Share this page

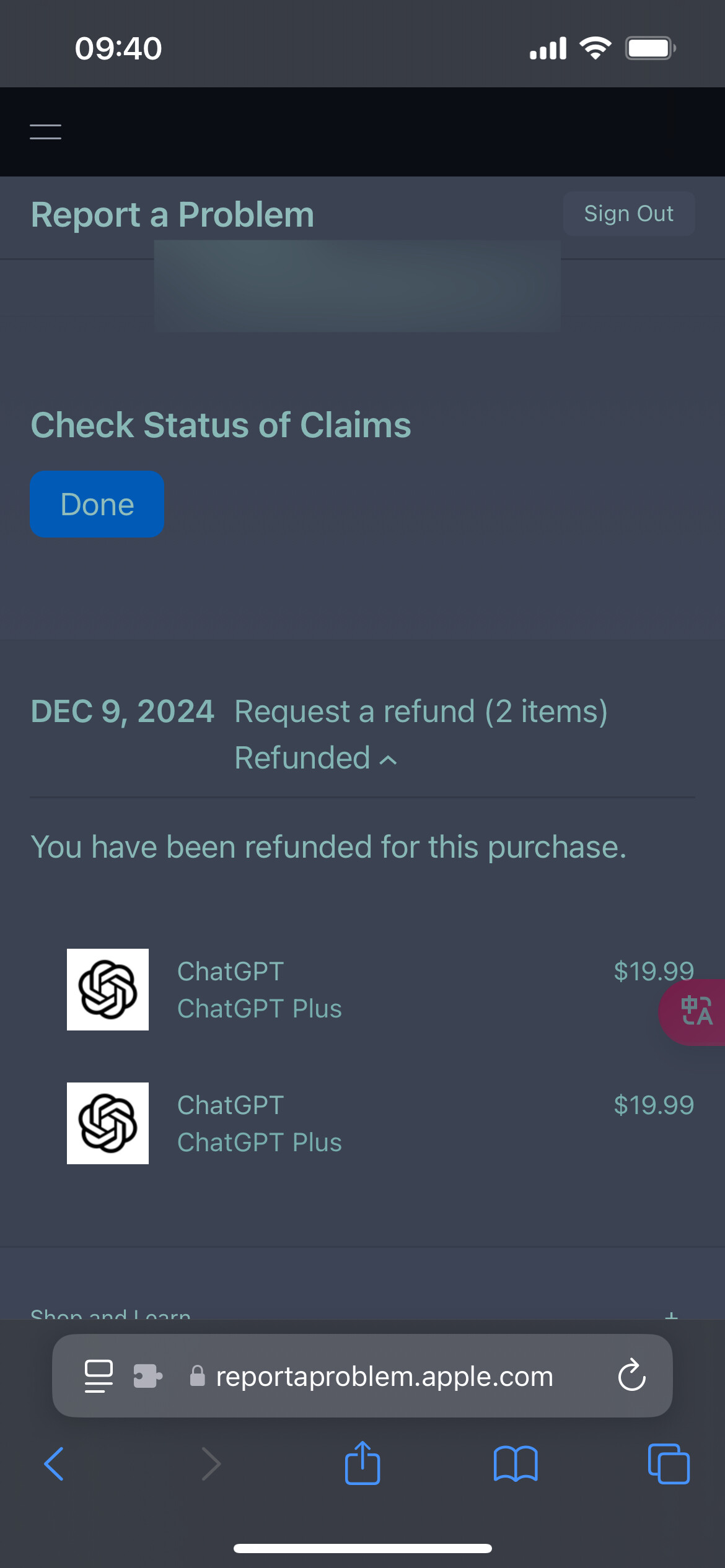(x=362, y=1463)
